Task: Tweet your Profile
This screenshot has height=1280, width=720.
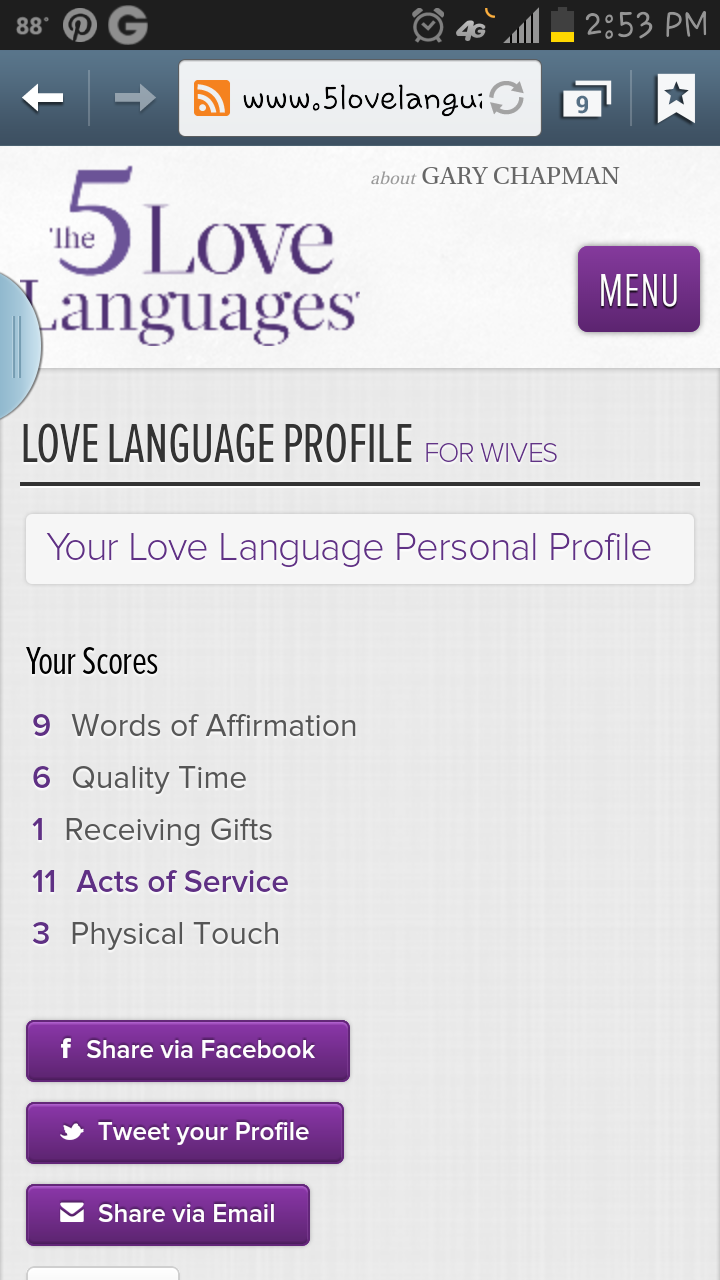Action: (x=185, y=1132)
